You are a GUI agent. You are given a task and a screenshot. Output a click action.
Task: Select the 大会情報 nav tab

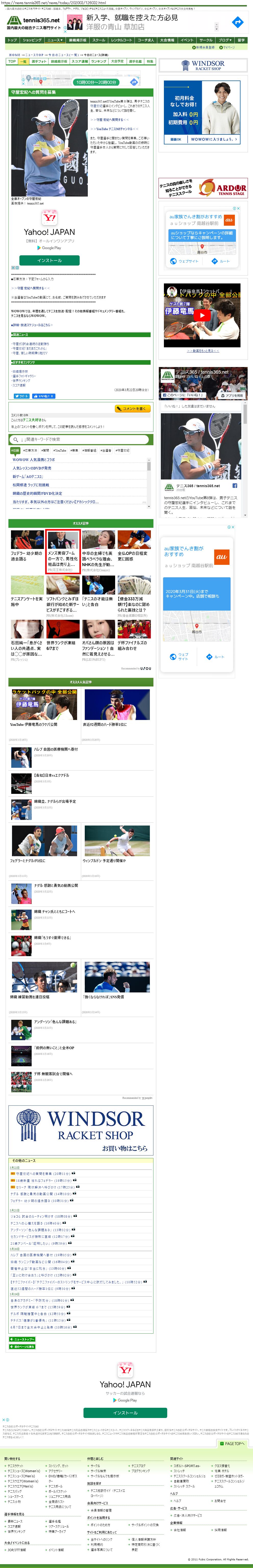click(x=167, y=40)
